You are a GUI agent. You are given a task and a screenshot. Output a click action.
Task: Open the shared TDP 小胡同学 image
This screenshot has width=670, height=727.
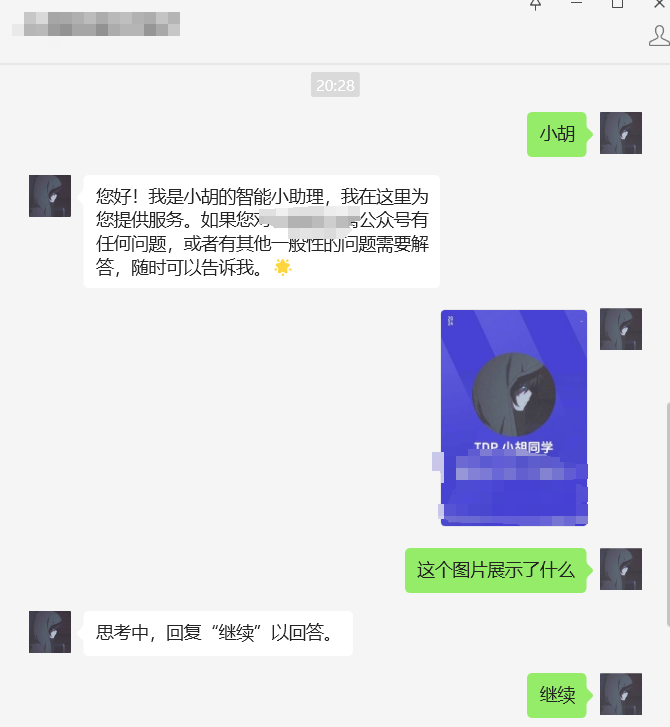point(514,417)
